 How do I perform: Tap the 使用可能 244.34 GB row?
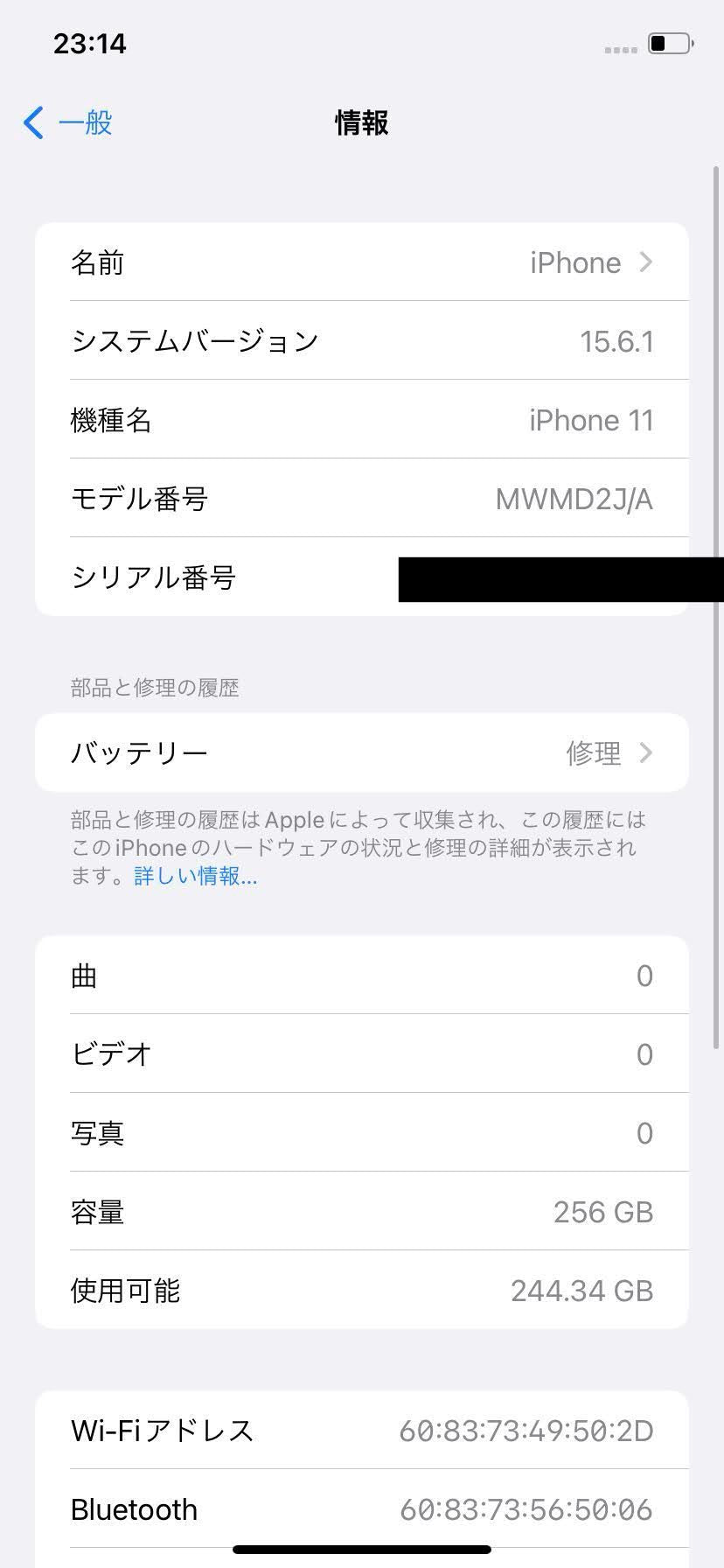[362, 1291]
